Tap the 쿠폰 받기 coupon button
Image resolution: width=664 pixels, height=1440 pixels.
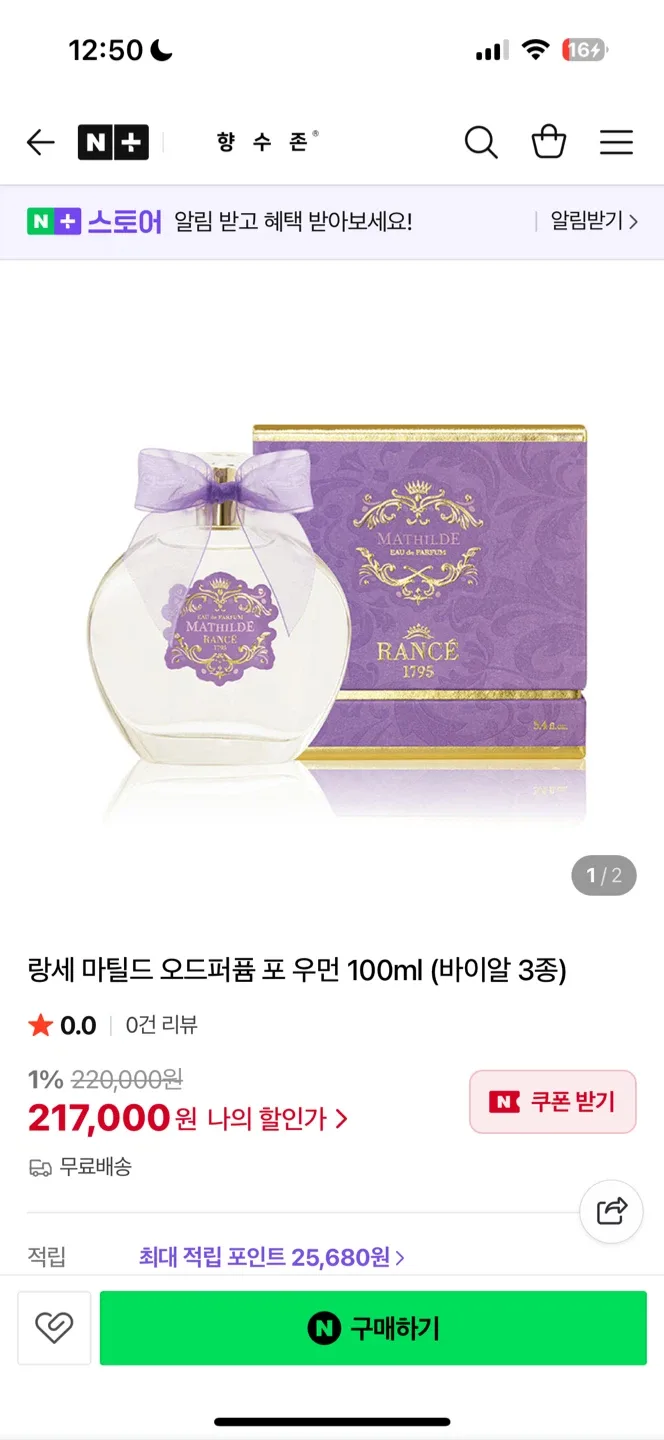click(553, 1102)
